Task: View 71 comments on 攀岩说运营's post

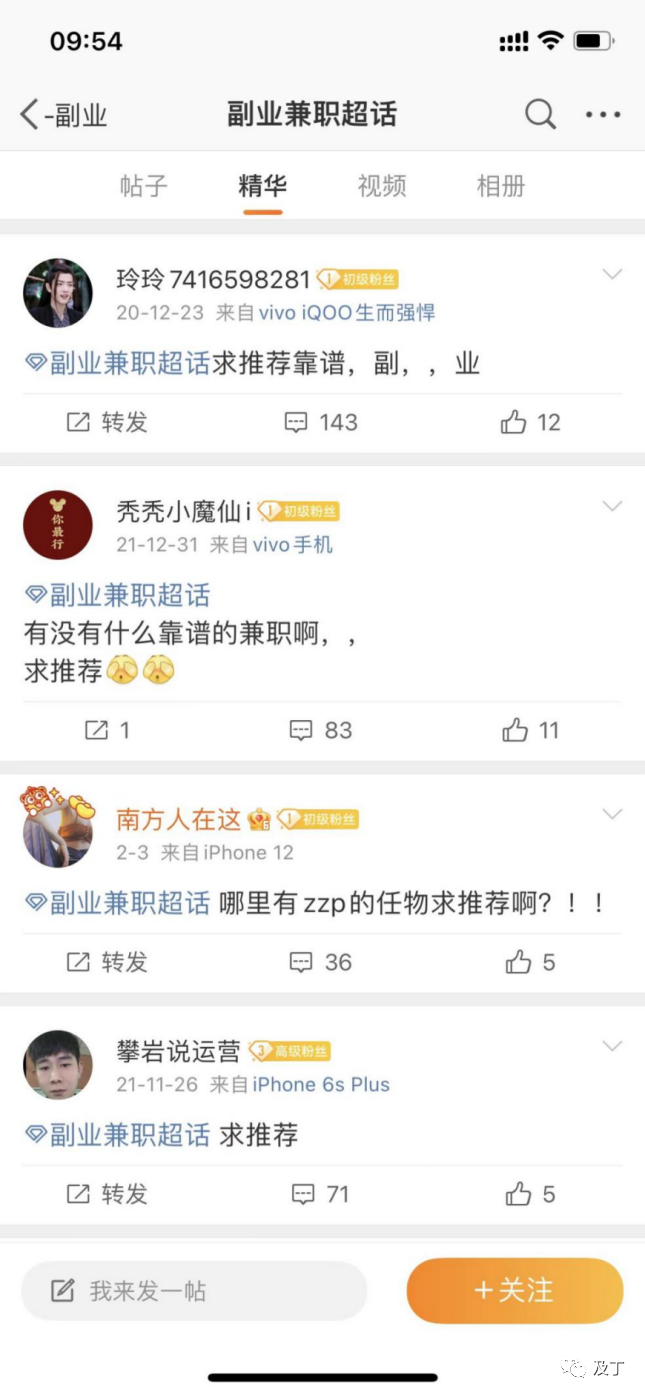Action: [x=321, y=1194]
